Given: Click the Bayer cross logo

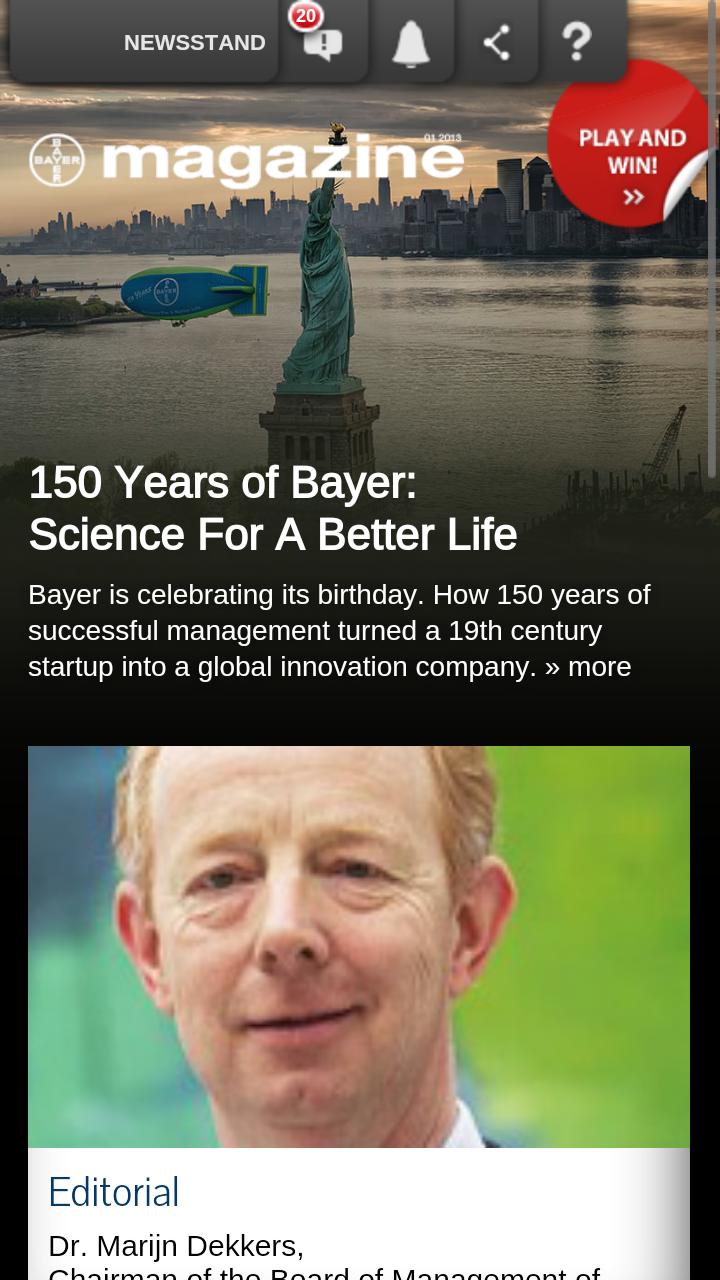Looking at the screenshot, I should point(57,159).
